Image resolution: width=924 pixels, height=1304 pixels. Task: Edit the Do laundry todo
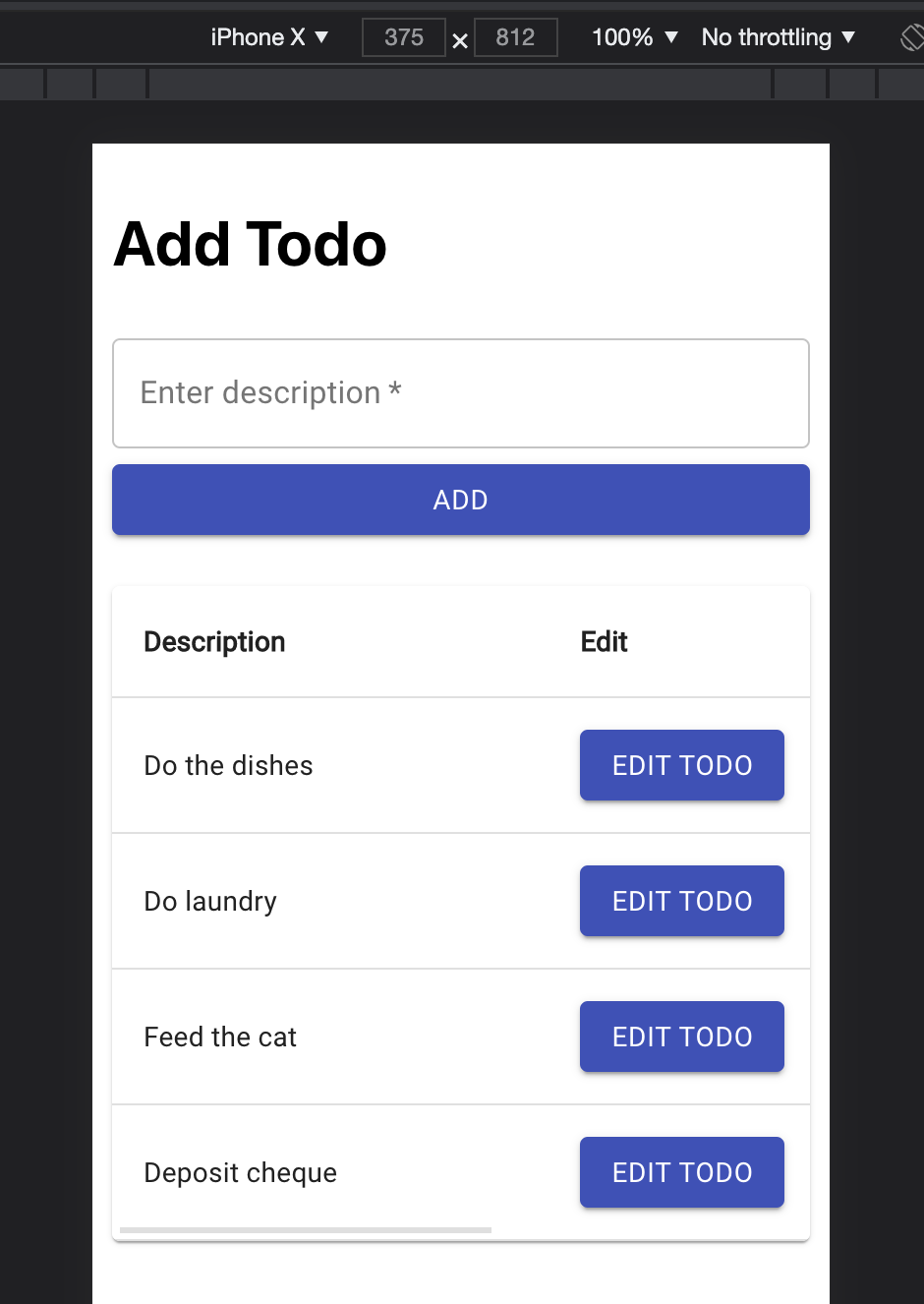click(x=681, y=901)
